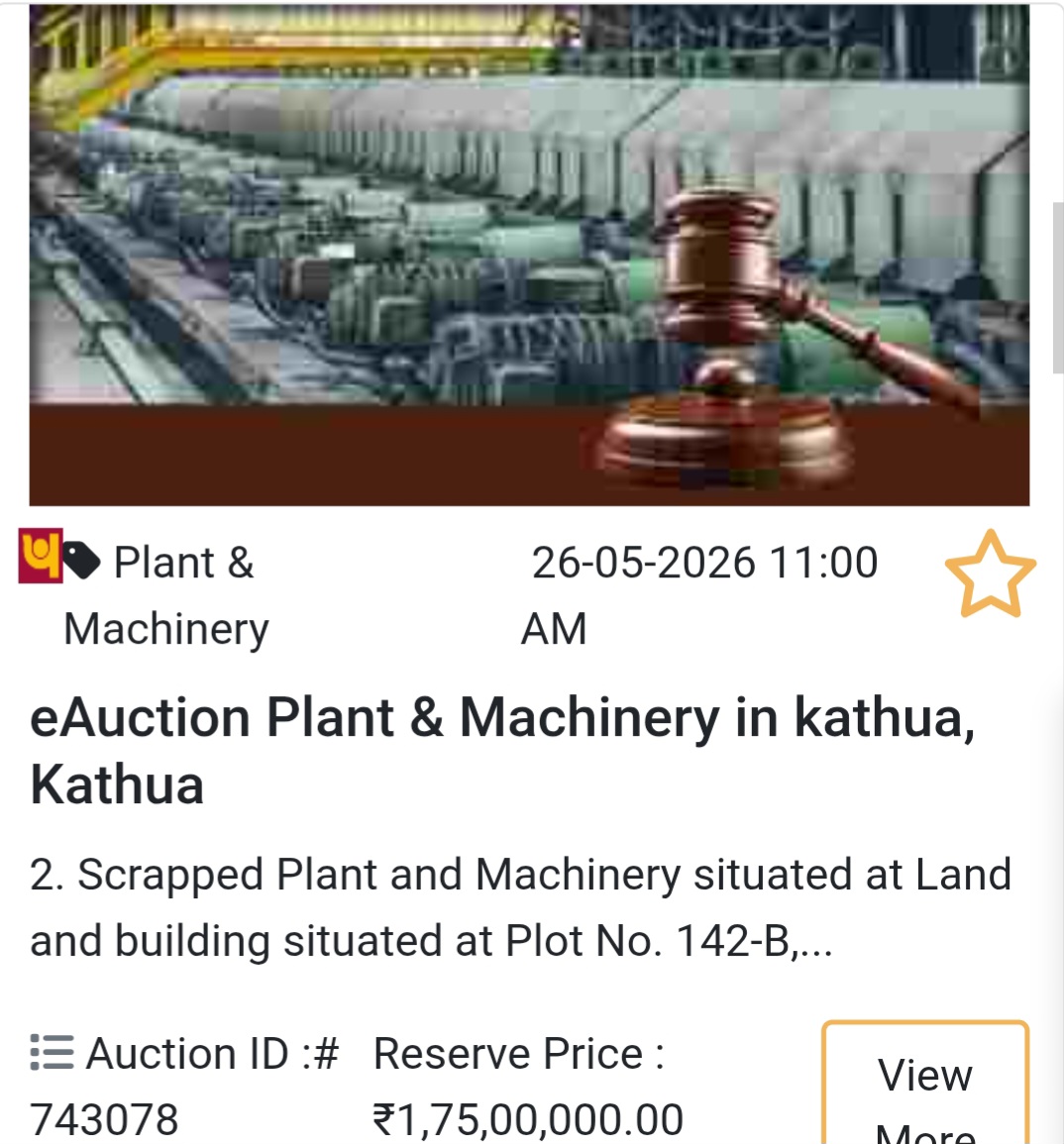
Task: Click the bulleted list icon next to Auction ID
Action: pyautogui.click(x=51, y=1053)
